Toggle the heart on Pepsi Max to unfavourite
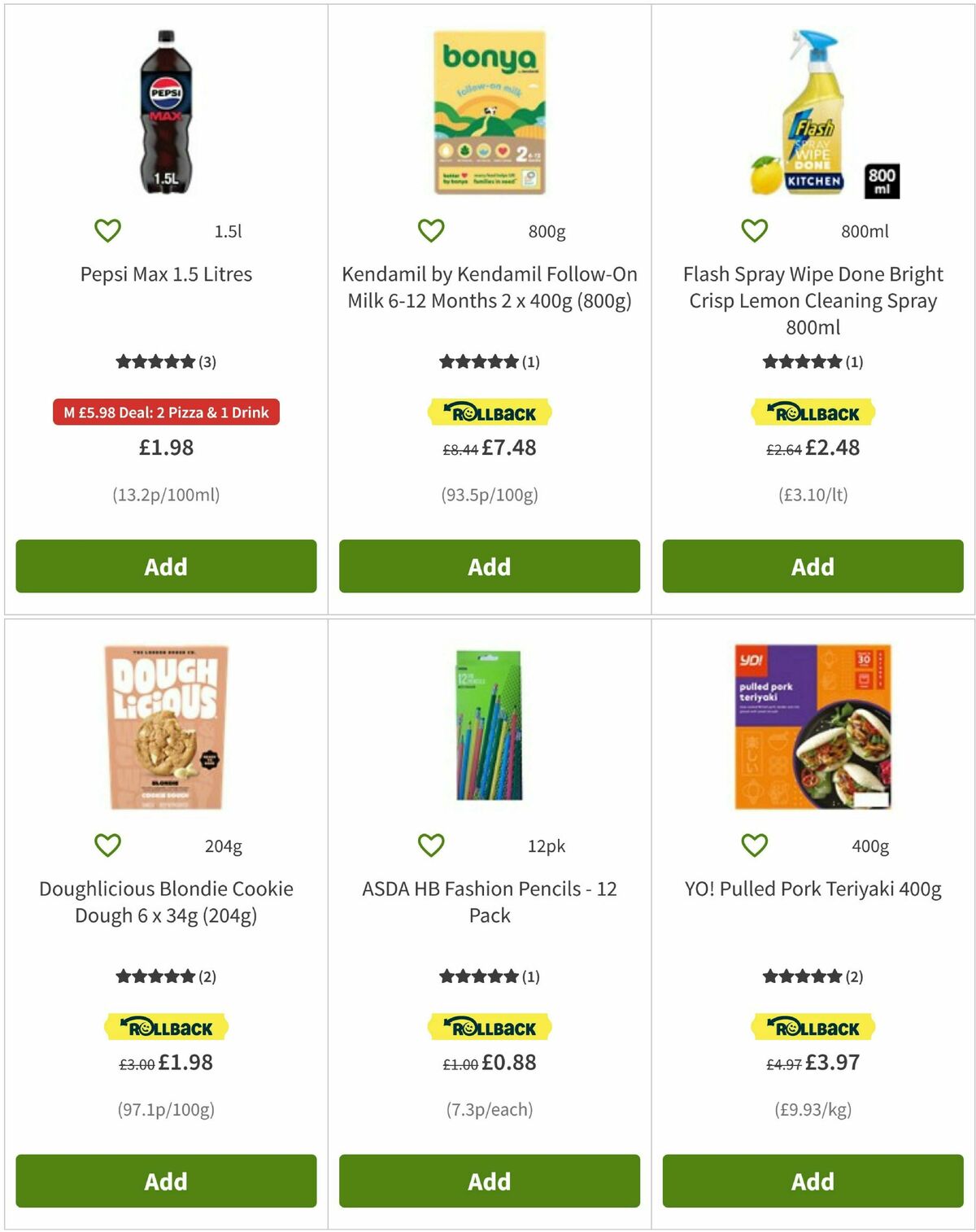The width and height of the screenshot is (976, 1232). click(x=108, y=232)
